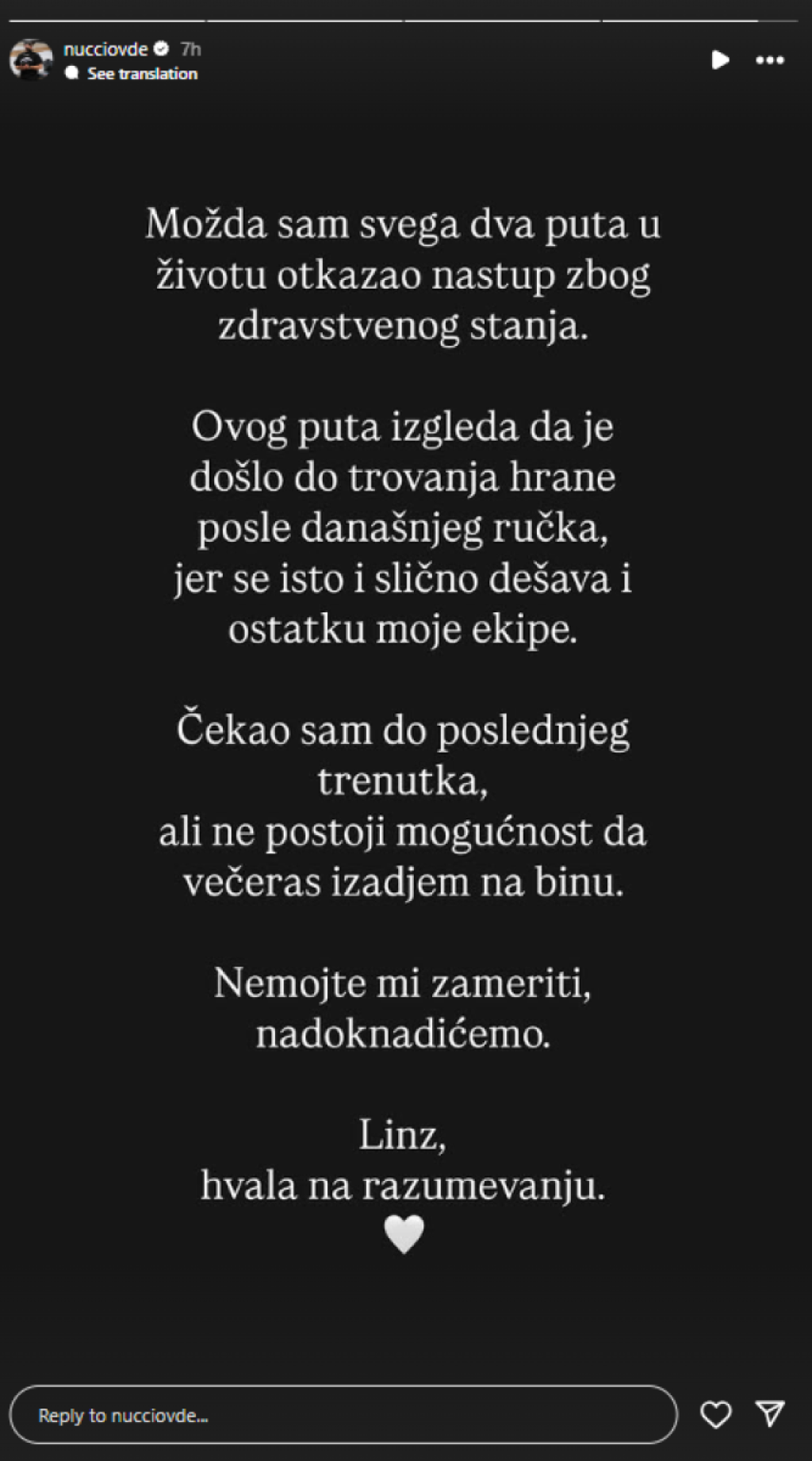Open the three-dot overflow menu
The height and width of the screenshot is (1461, 812).
click(x=769, y=60)
